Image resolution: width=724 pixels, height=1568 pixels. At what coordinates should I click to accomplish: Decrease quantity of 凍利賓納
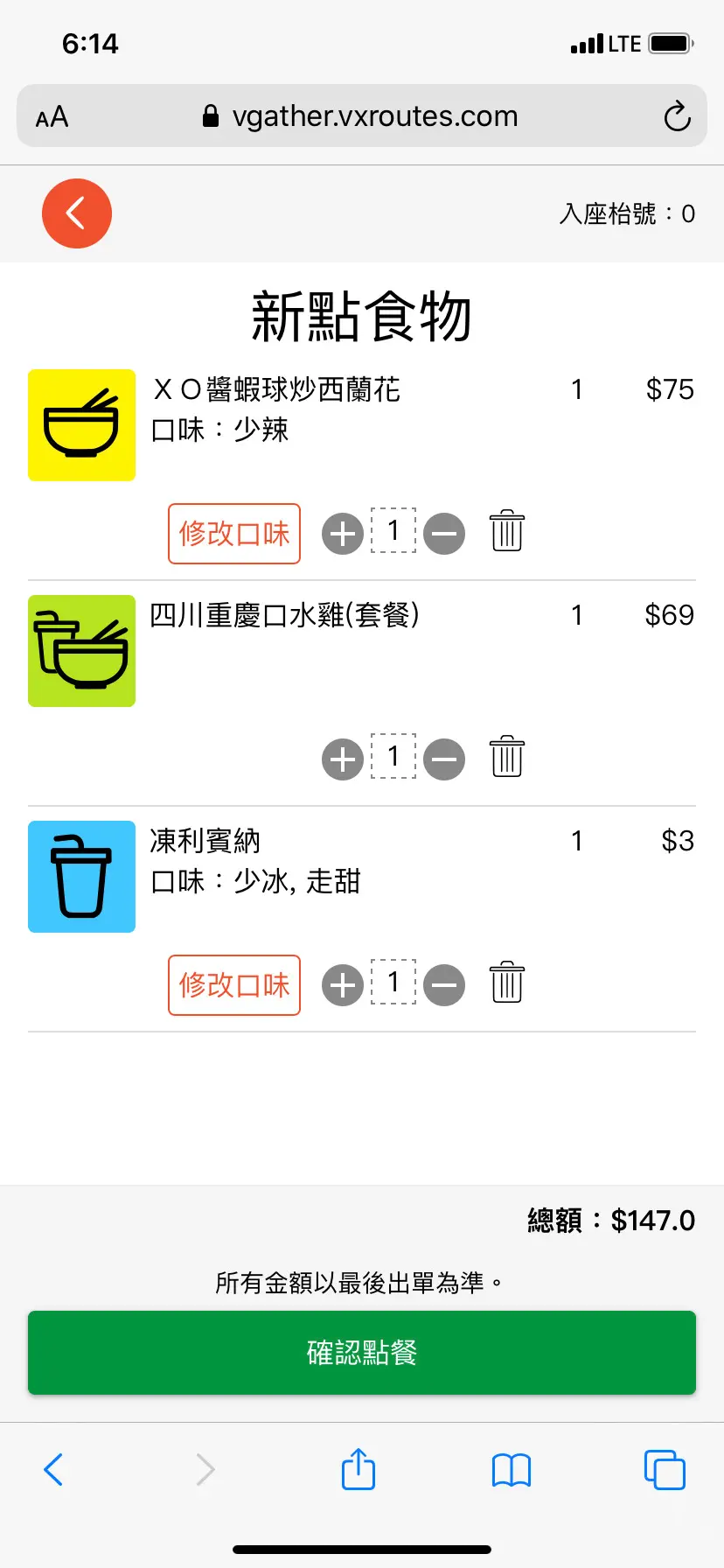(444, 985)
